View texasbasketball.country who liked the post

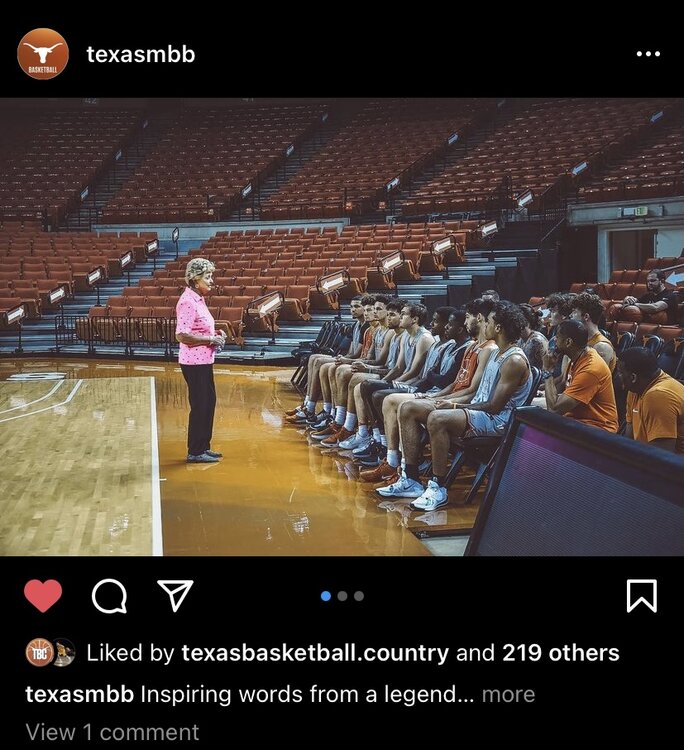pyautogui.click(x=315, y=653)
